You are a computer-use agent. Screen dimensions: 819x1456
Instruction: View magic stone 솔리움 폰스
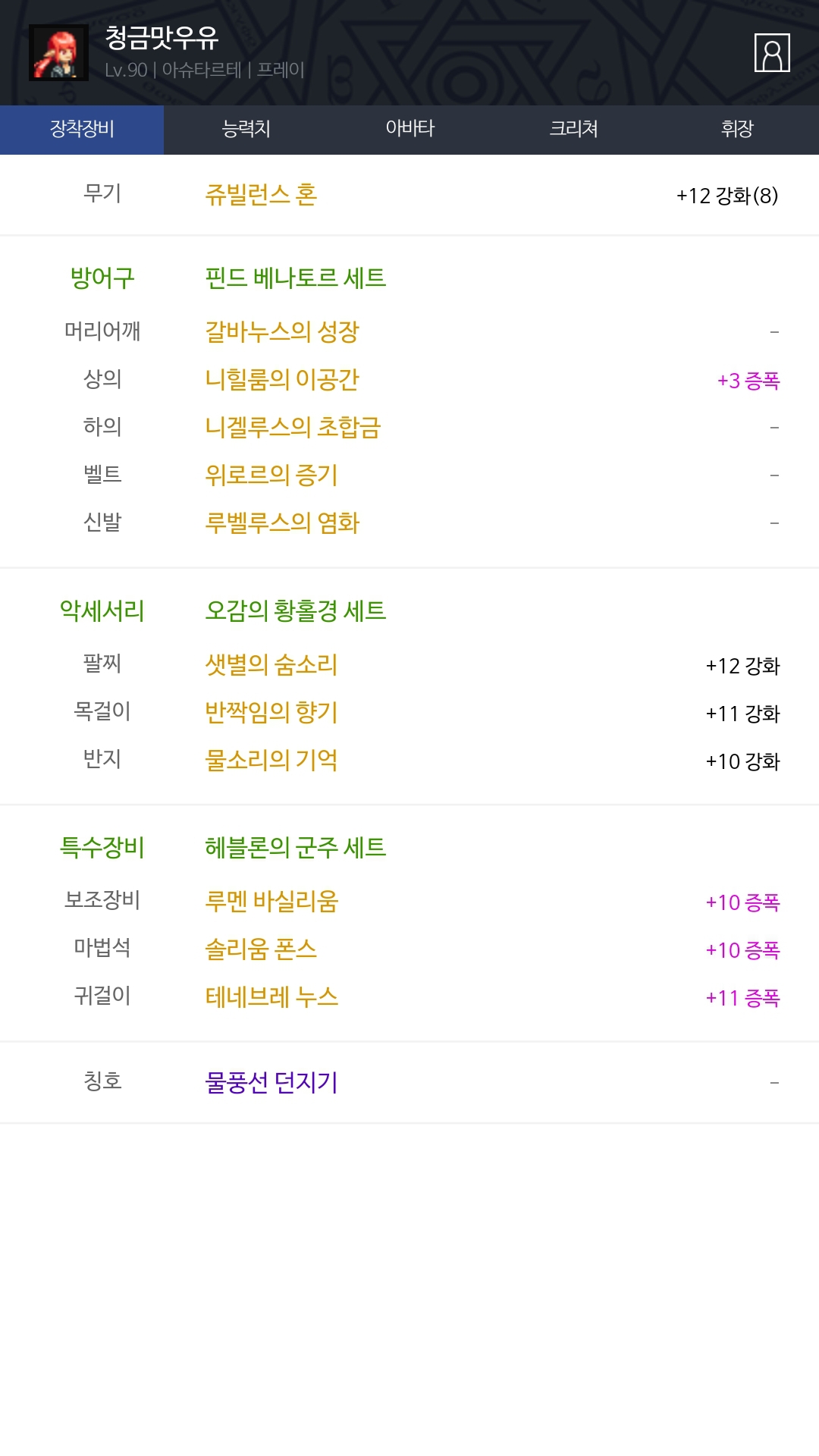(x=261, y=949)
